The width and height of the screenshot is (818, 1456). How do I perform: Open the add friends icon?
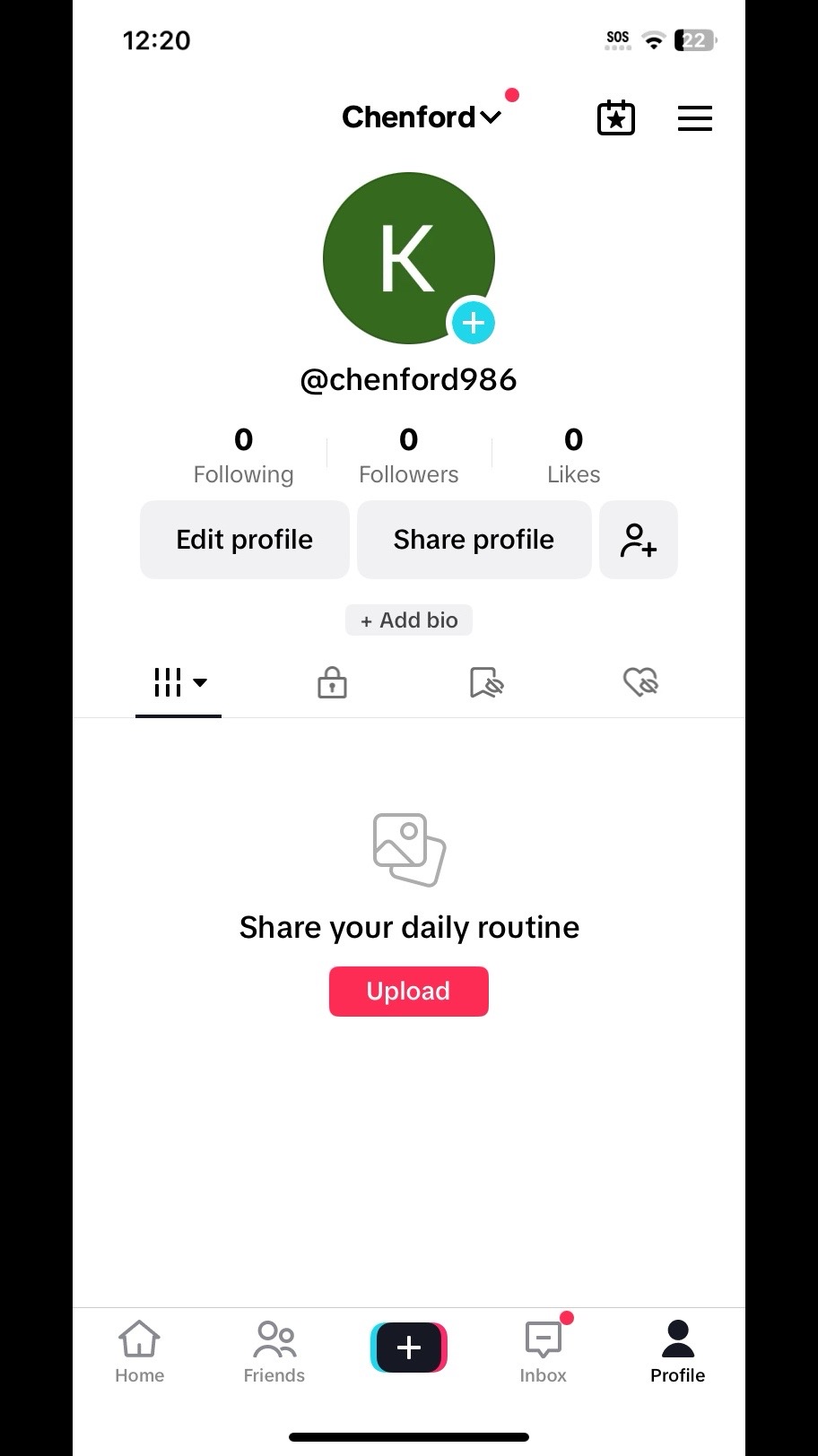click(x=639, y=540)
